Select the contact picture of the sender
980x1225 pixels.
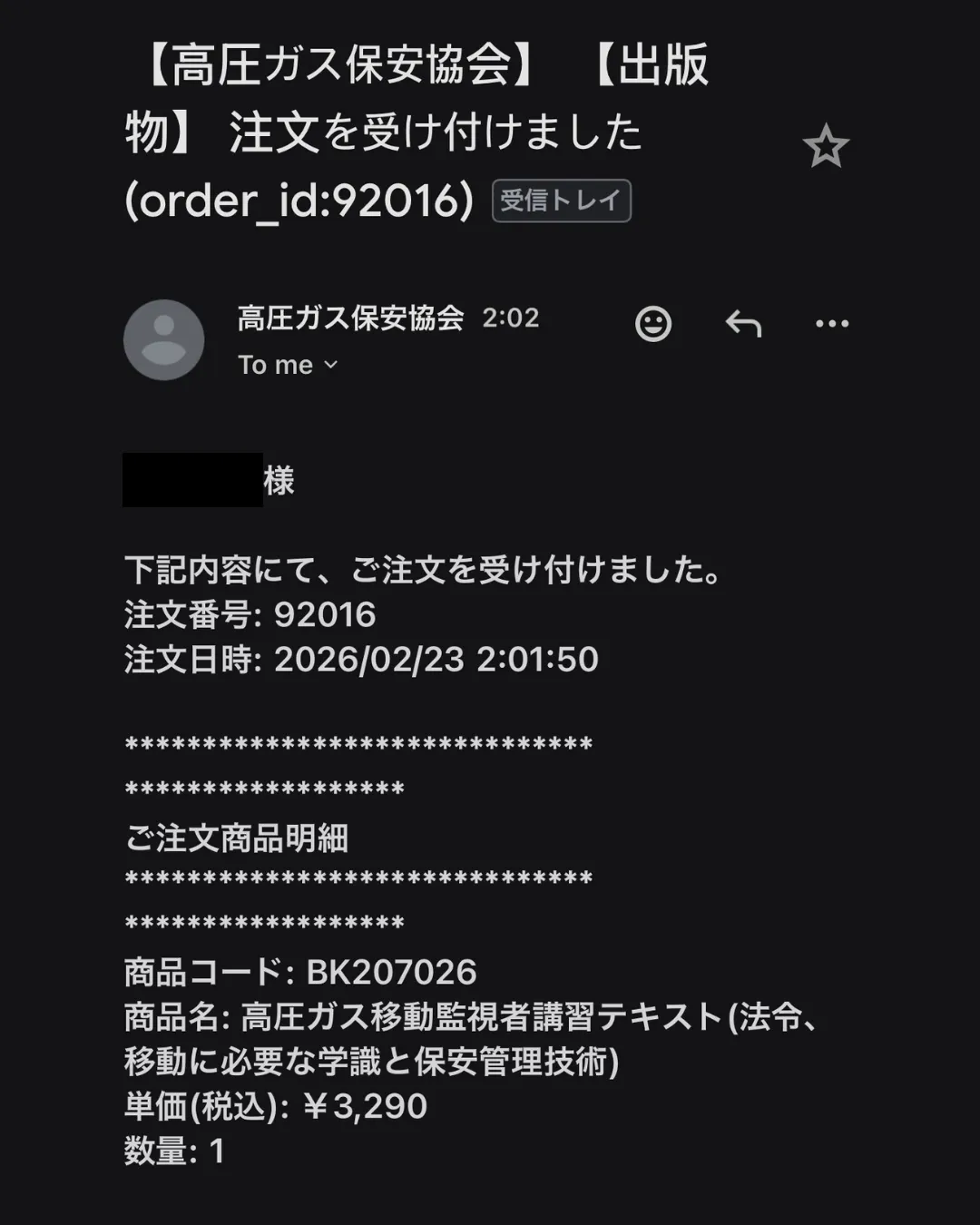pyautogui.click(x=164, y=339)
